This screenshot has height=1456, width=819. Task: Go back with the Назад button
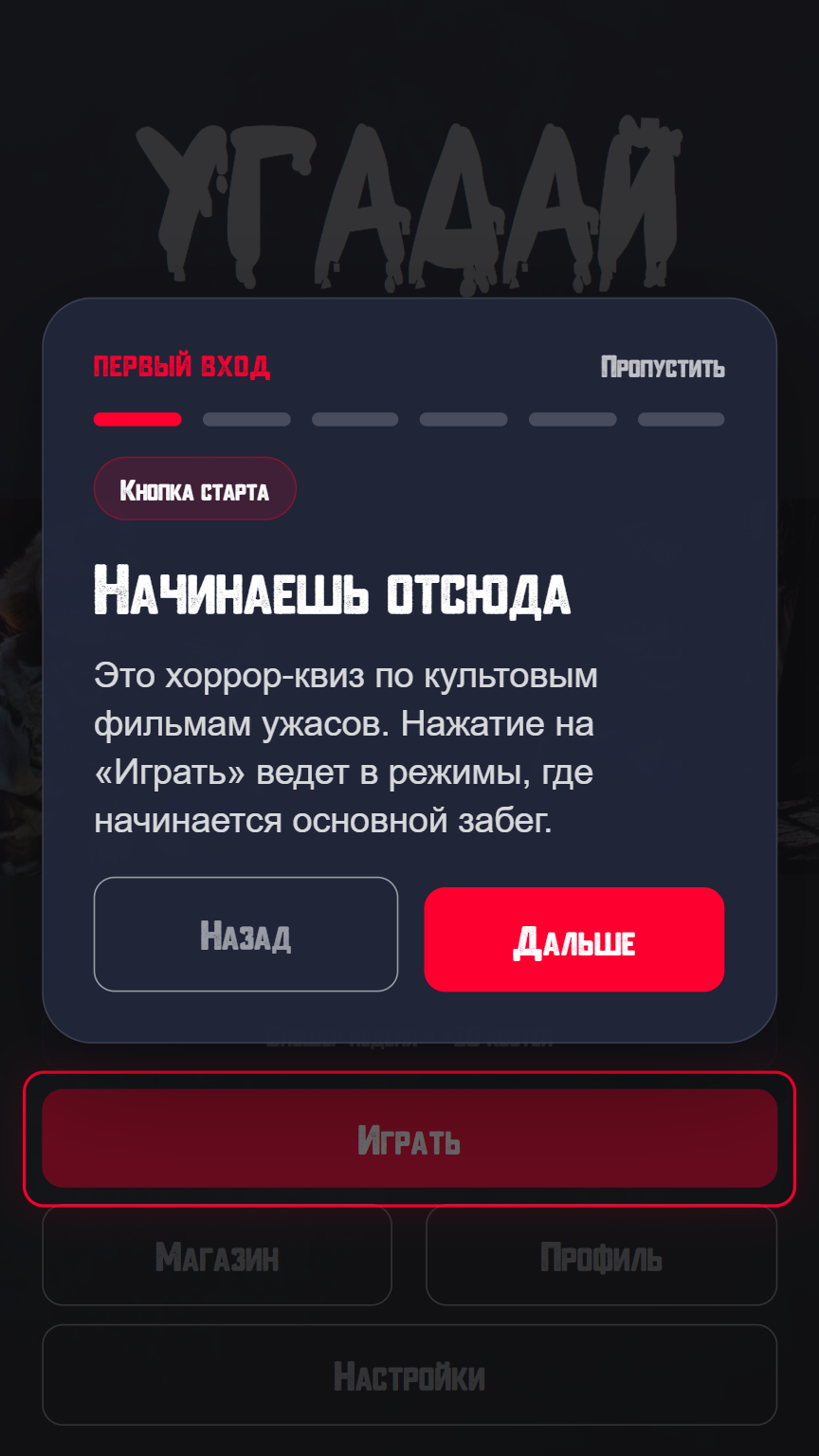pyautogui.click(x=246, y=935)
